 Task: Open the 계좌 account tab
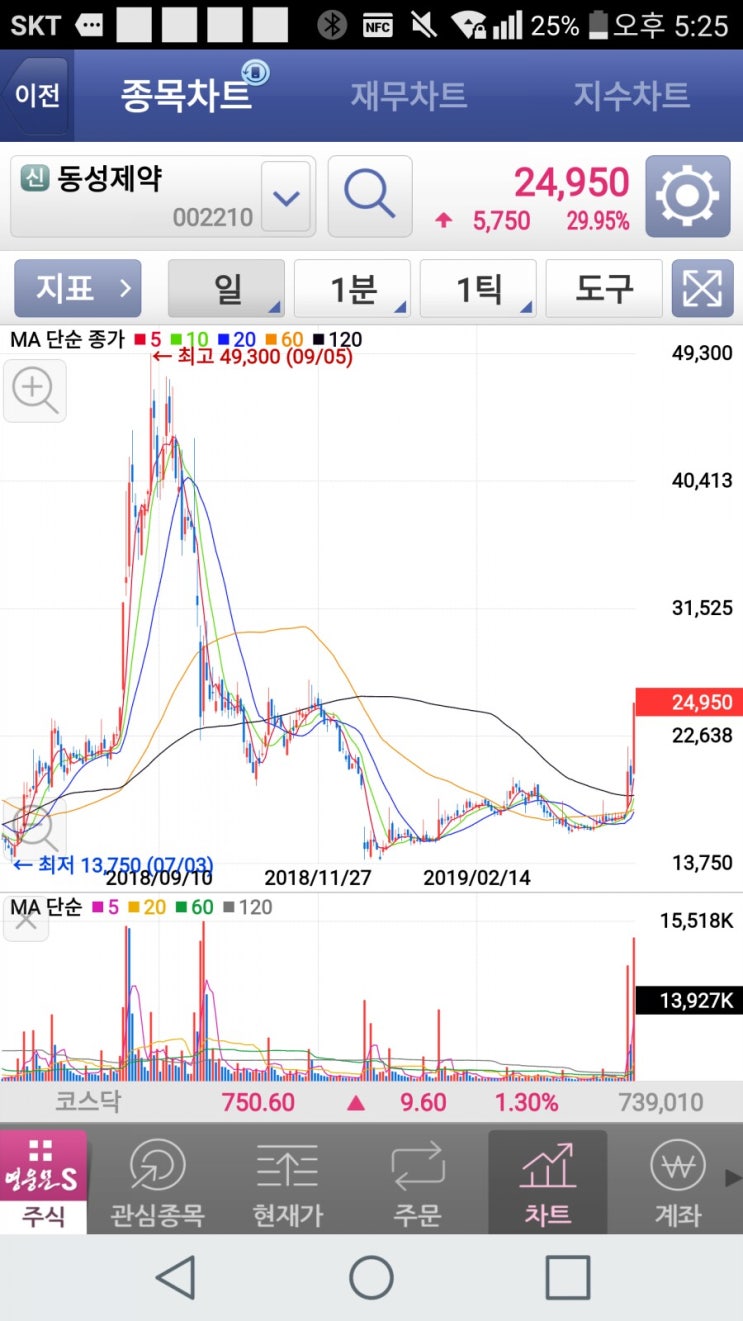678,1183
